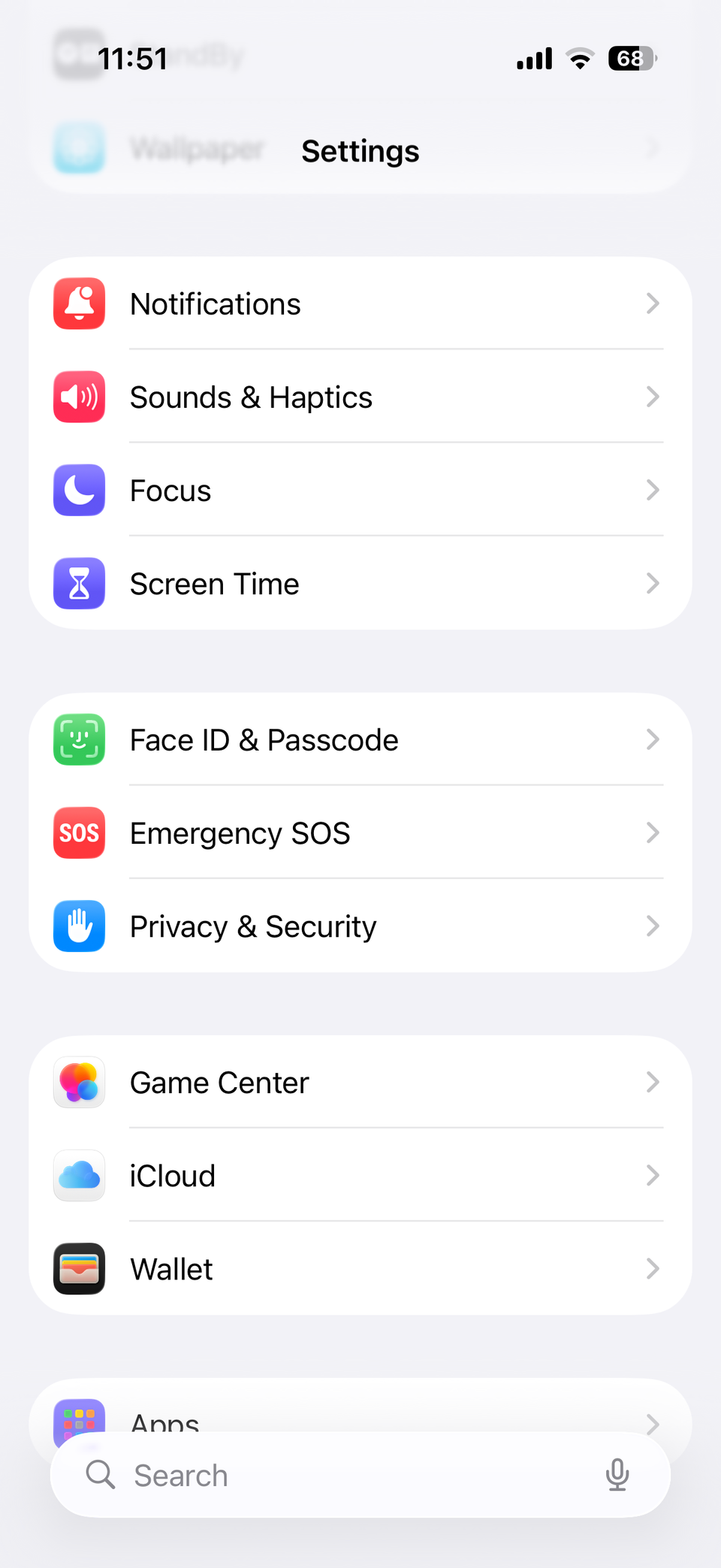Go to Sounds & Haptics

(x=360, y=397)
